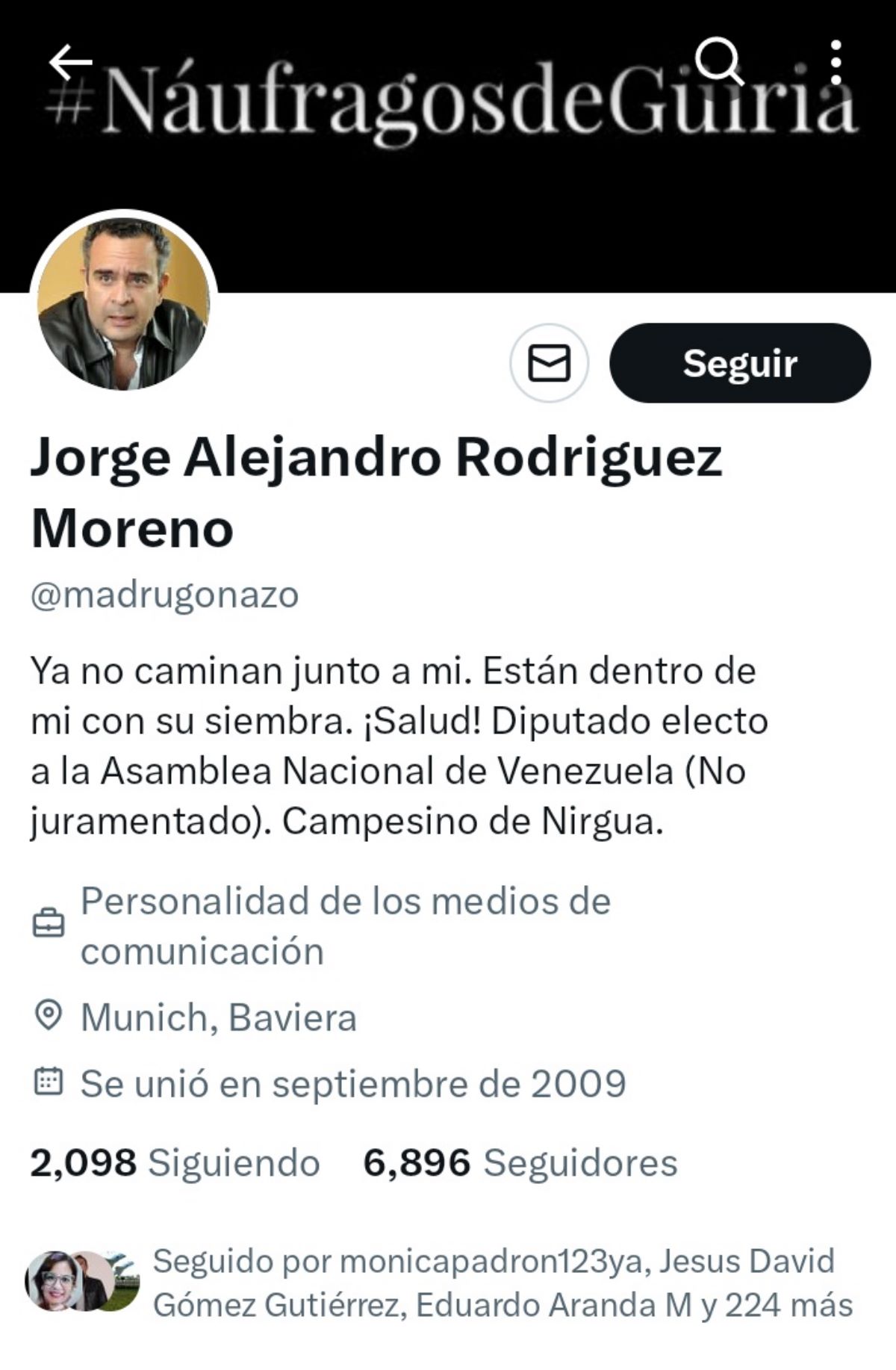View the profile photo
896x1370 pixels.
(x=124, y=303)
